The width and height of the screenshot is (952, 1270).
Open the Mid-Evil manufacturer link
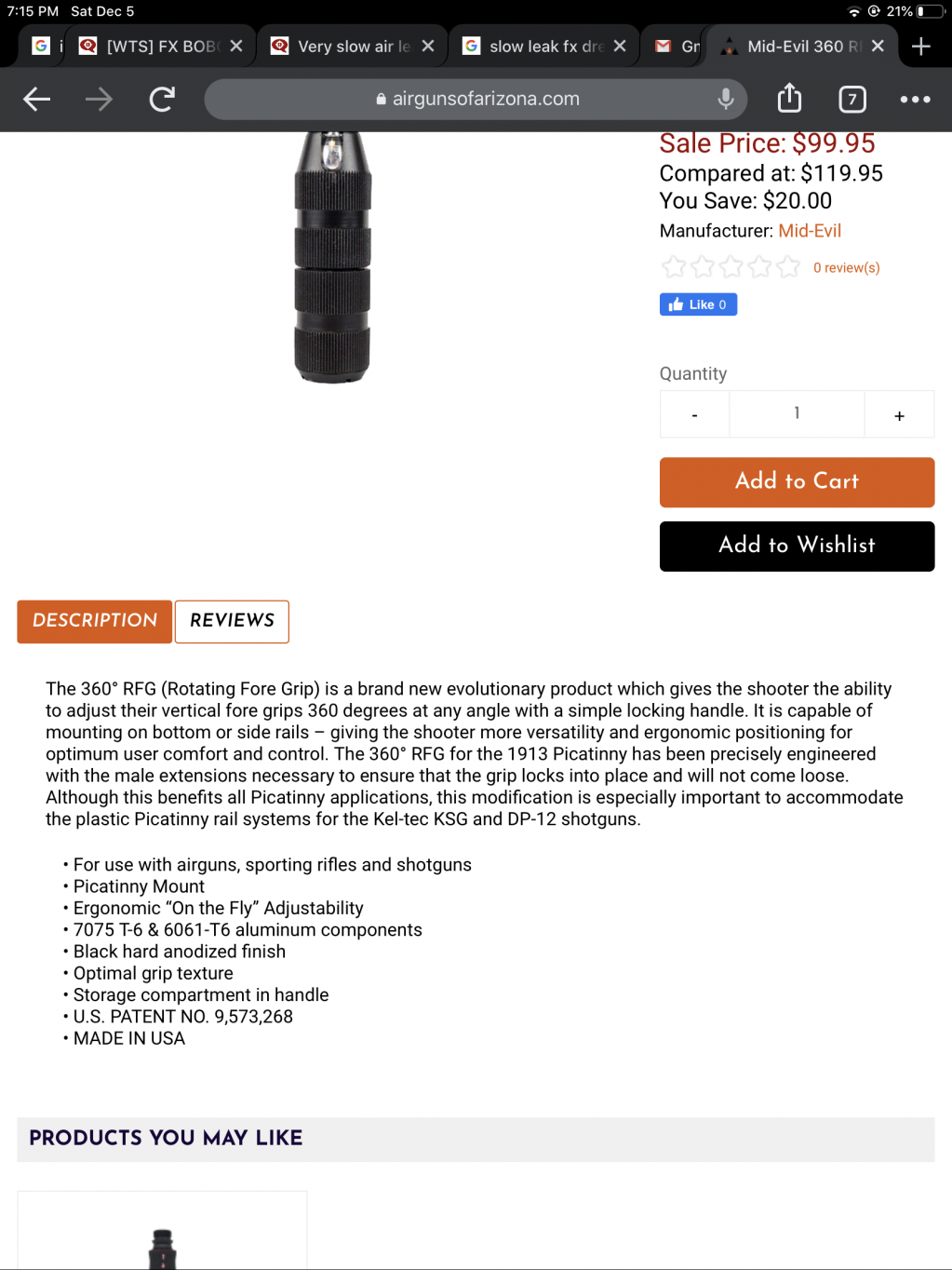[x=809, y=231]
